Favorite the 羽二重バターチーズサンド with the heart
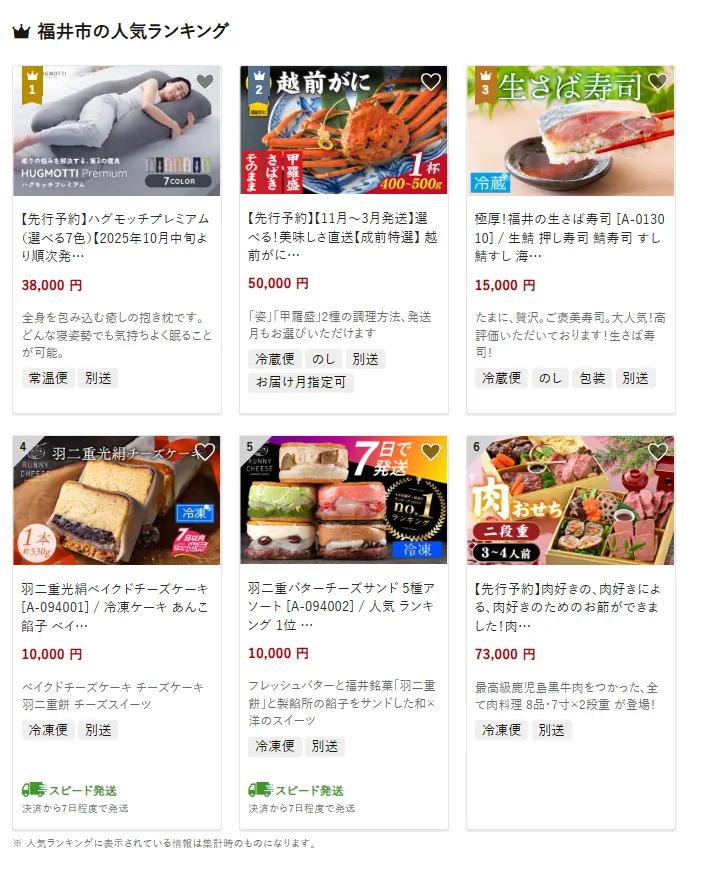This screenshot has height=876, width=712. click(x=431, y=451)
